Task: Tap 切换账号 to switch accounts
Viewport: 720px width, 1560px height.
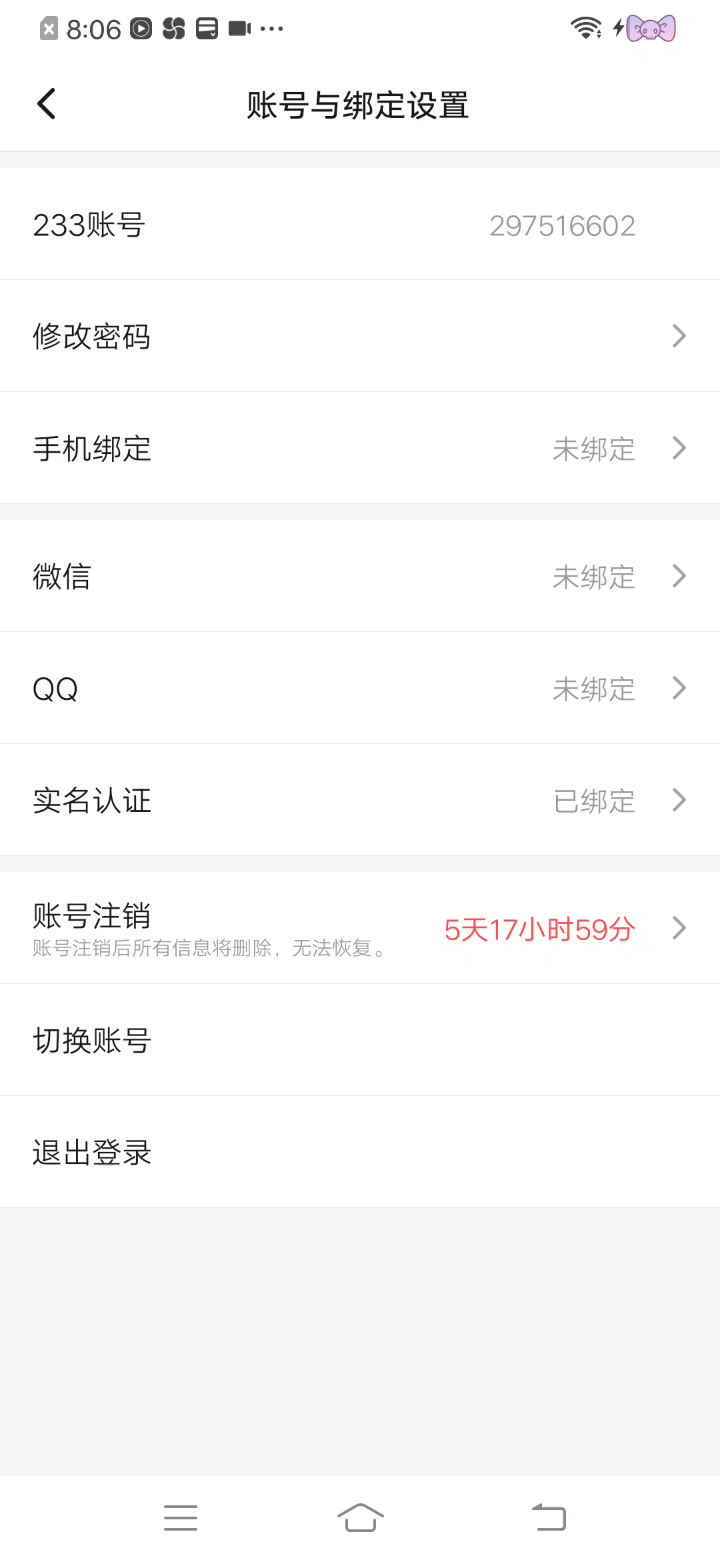Action: 360,1040
